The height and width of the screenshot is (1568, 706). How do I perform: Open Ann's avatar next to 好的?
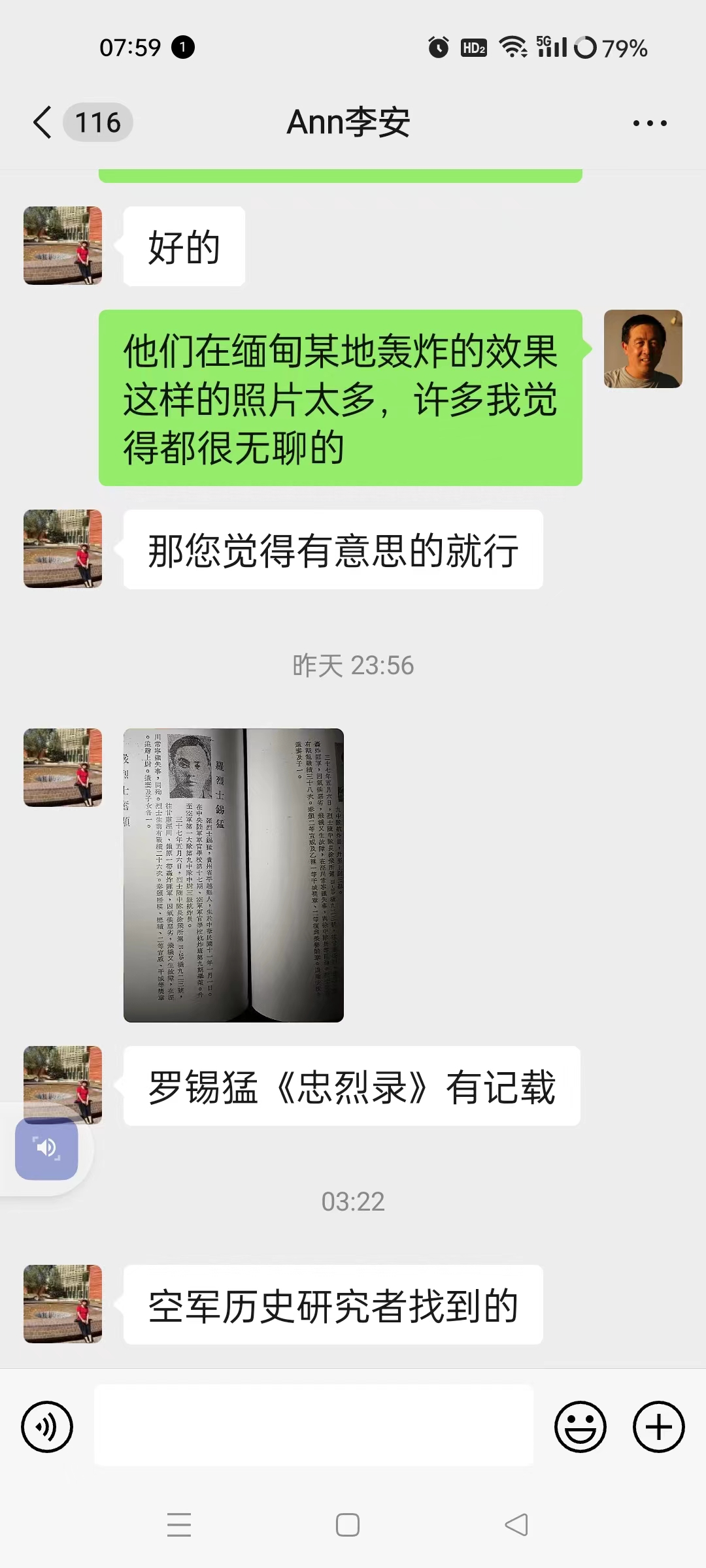coord(63,246)
